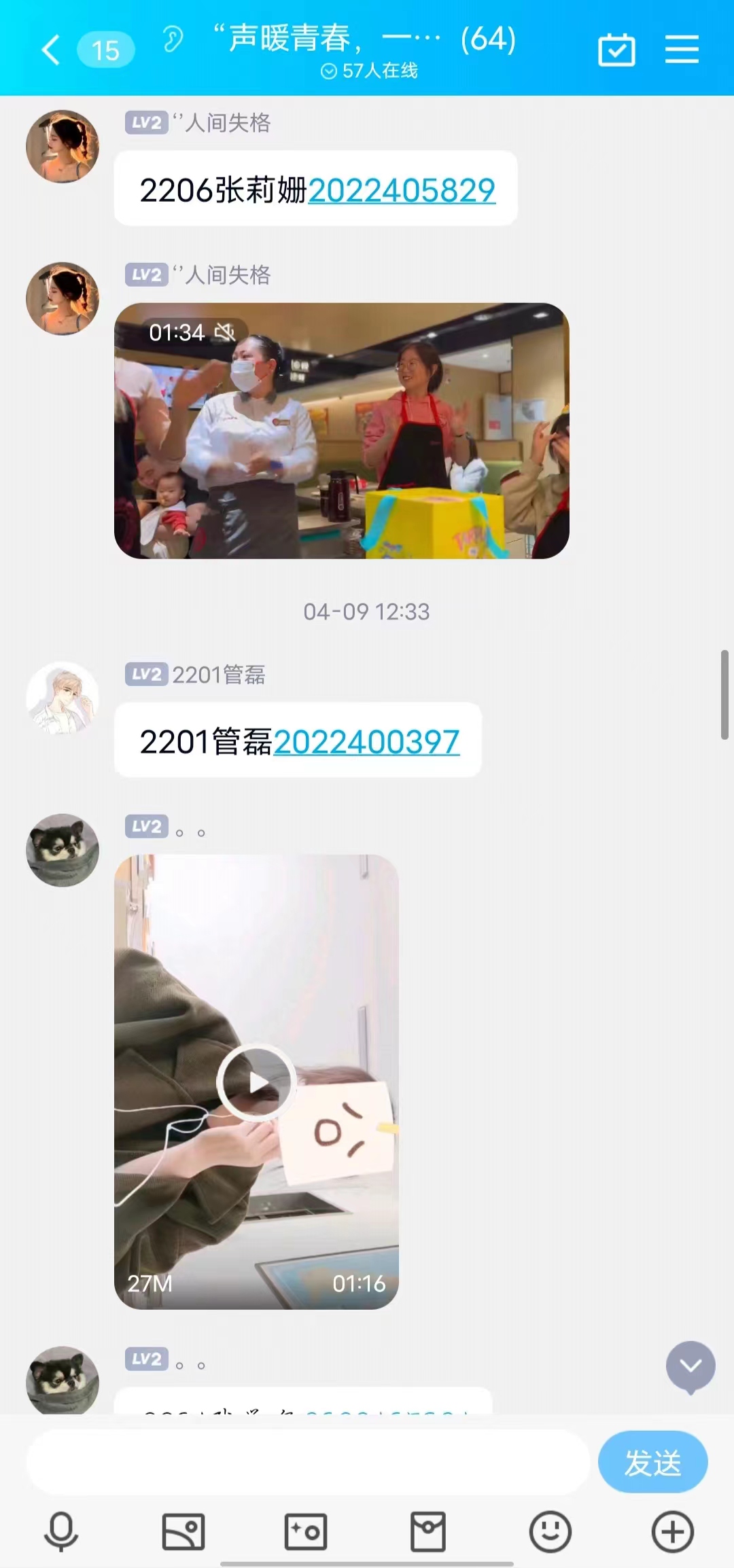Open the group calendar check-in icon
Image resolution: width=734 pixels, height=1568 pixels.
(616, 50)
